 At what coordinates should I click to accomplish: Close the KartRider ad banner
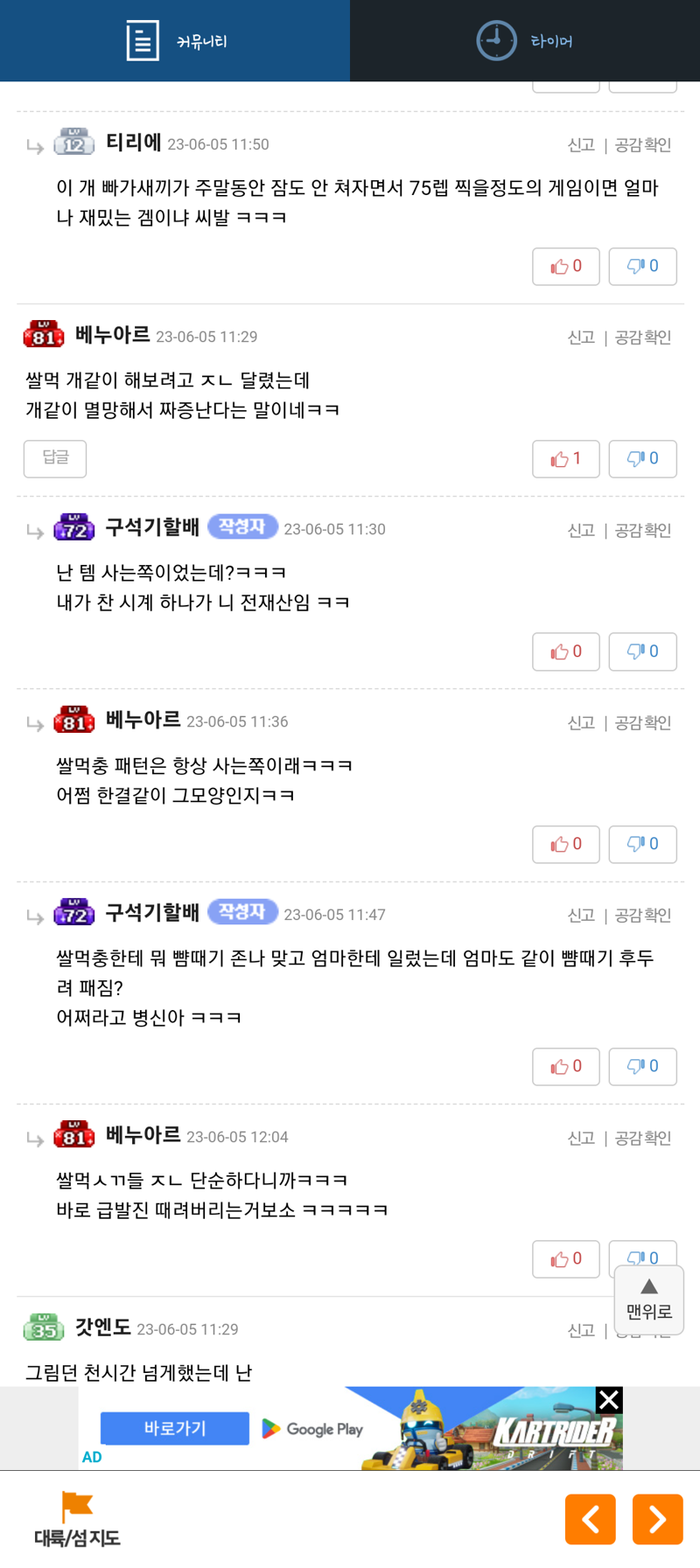point(609,1400)
